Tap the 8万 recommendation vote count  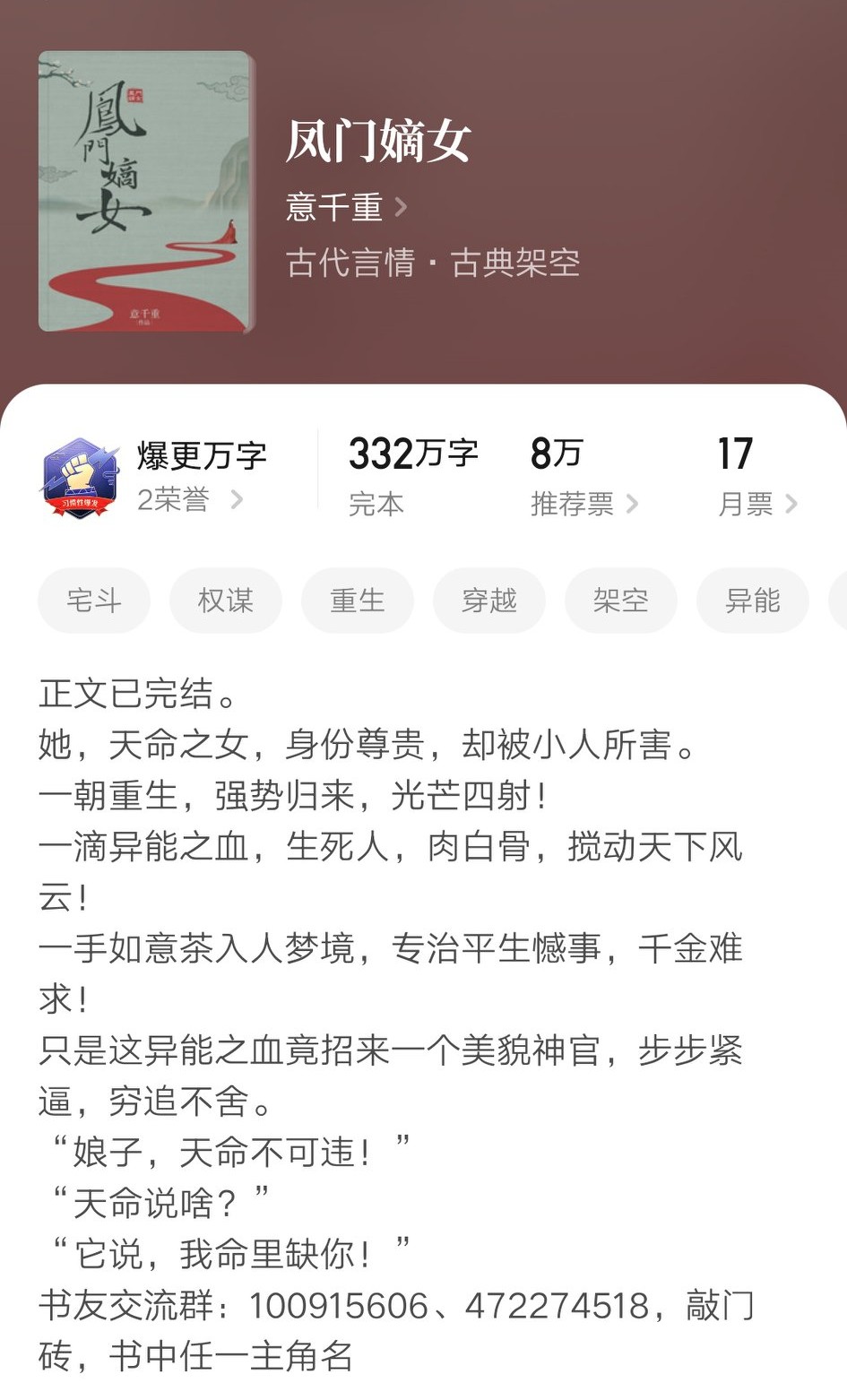coord(557,453)
